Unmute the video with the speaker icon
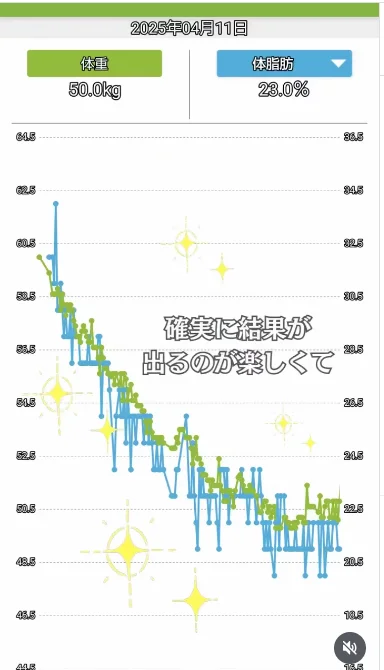 tap(350, 648)
